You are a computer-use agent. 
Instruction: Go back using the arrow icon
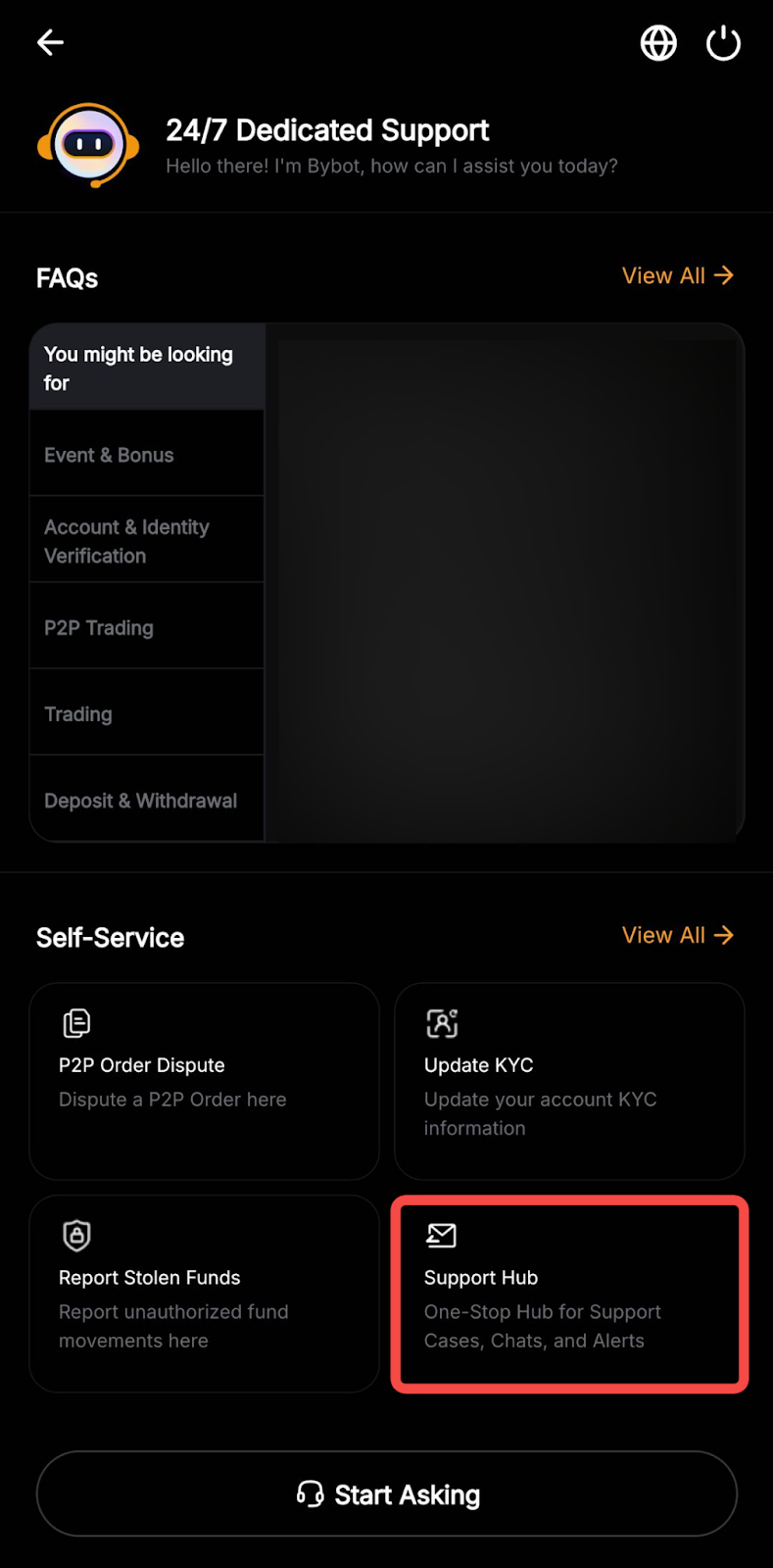tap(50, 42)
